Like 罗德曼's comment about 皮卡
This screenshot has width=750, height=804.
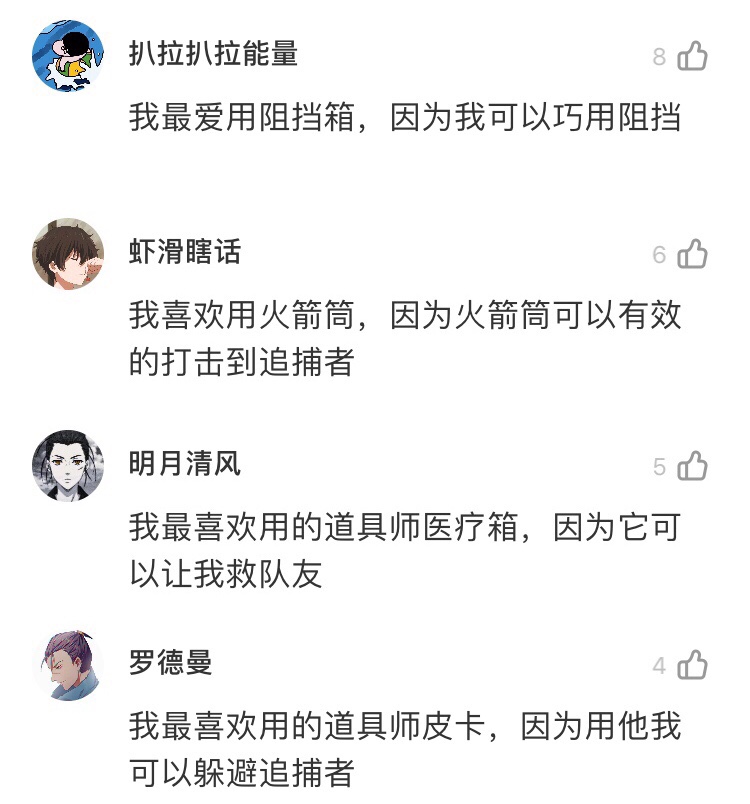click(692, 665)
